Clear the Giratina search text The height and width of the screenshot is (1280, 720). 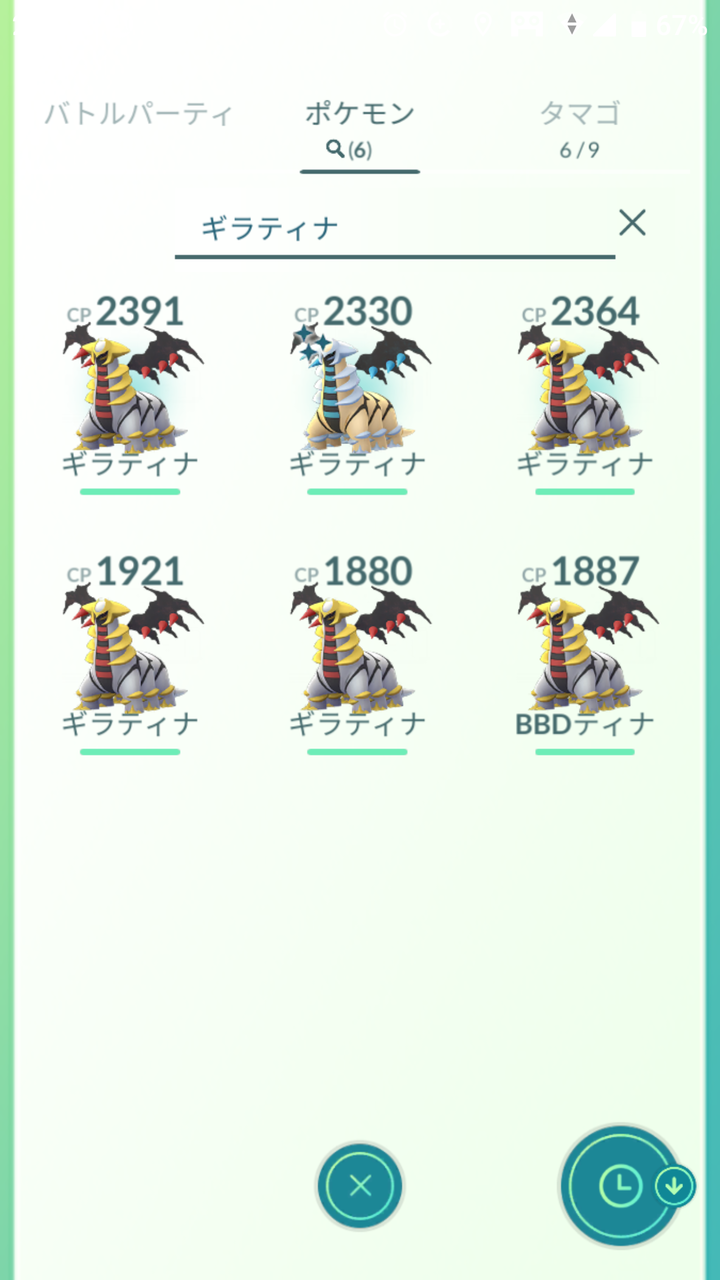[634, 223]
